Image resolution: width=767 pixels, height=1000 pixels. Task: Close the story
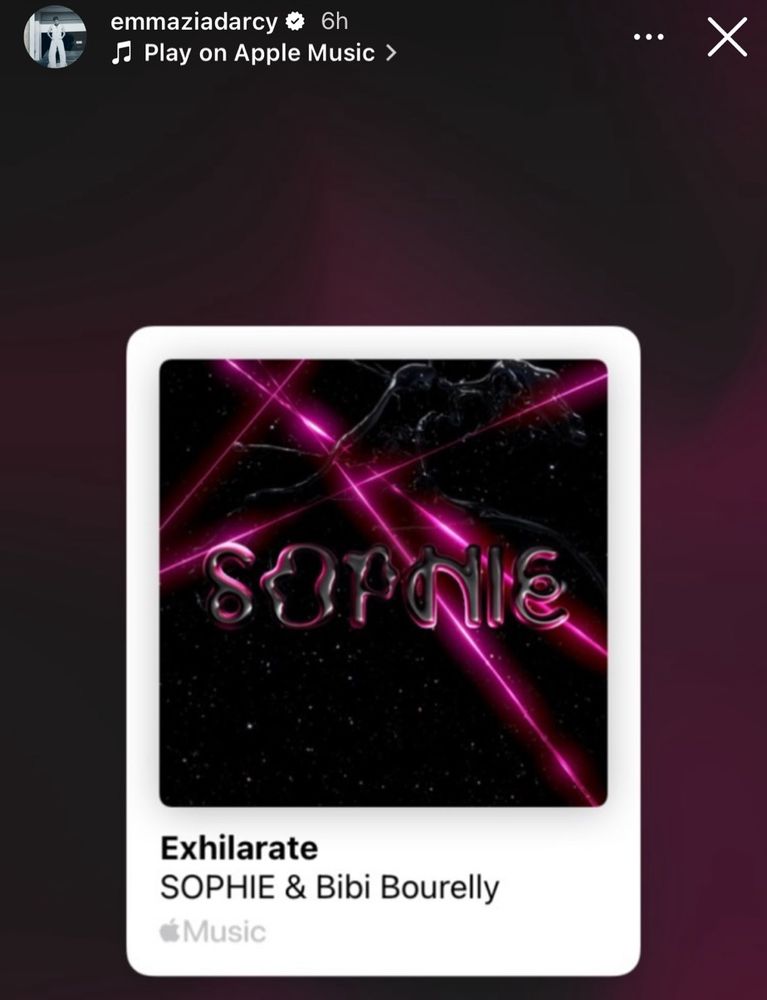tap(727, 37)
